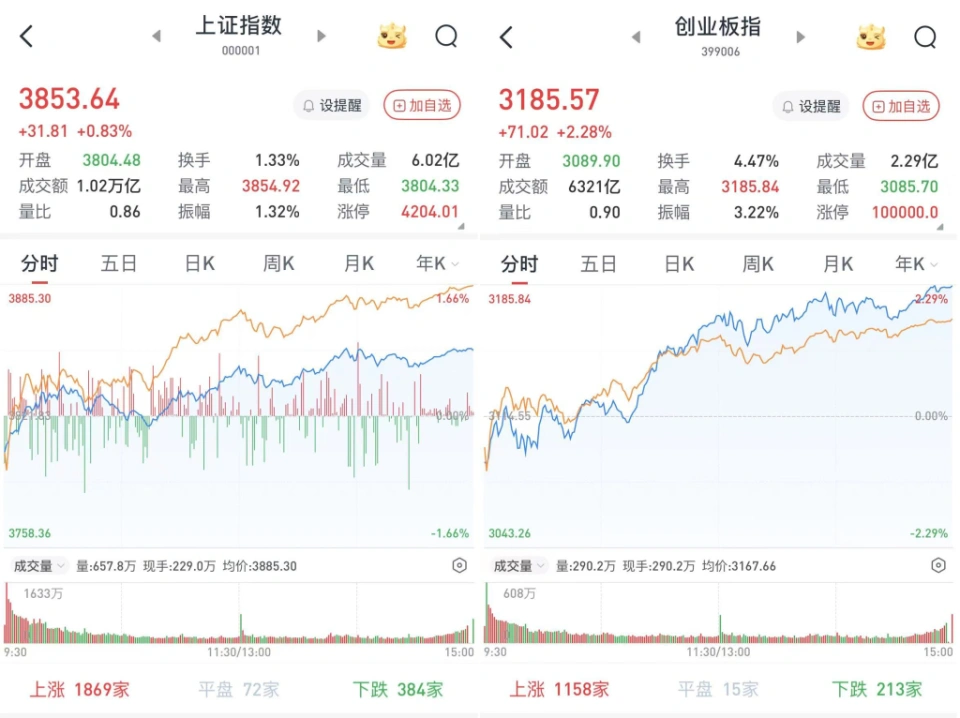Go back from the 上证指数 page
Viewport: 960px width, 718px height.
click(27, 37)
